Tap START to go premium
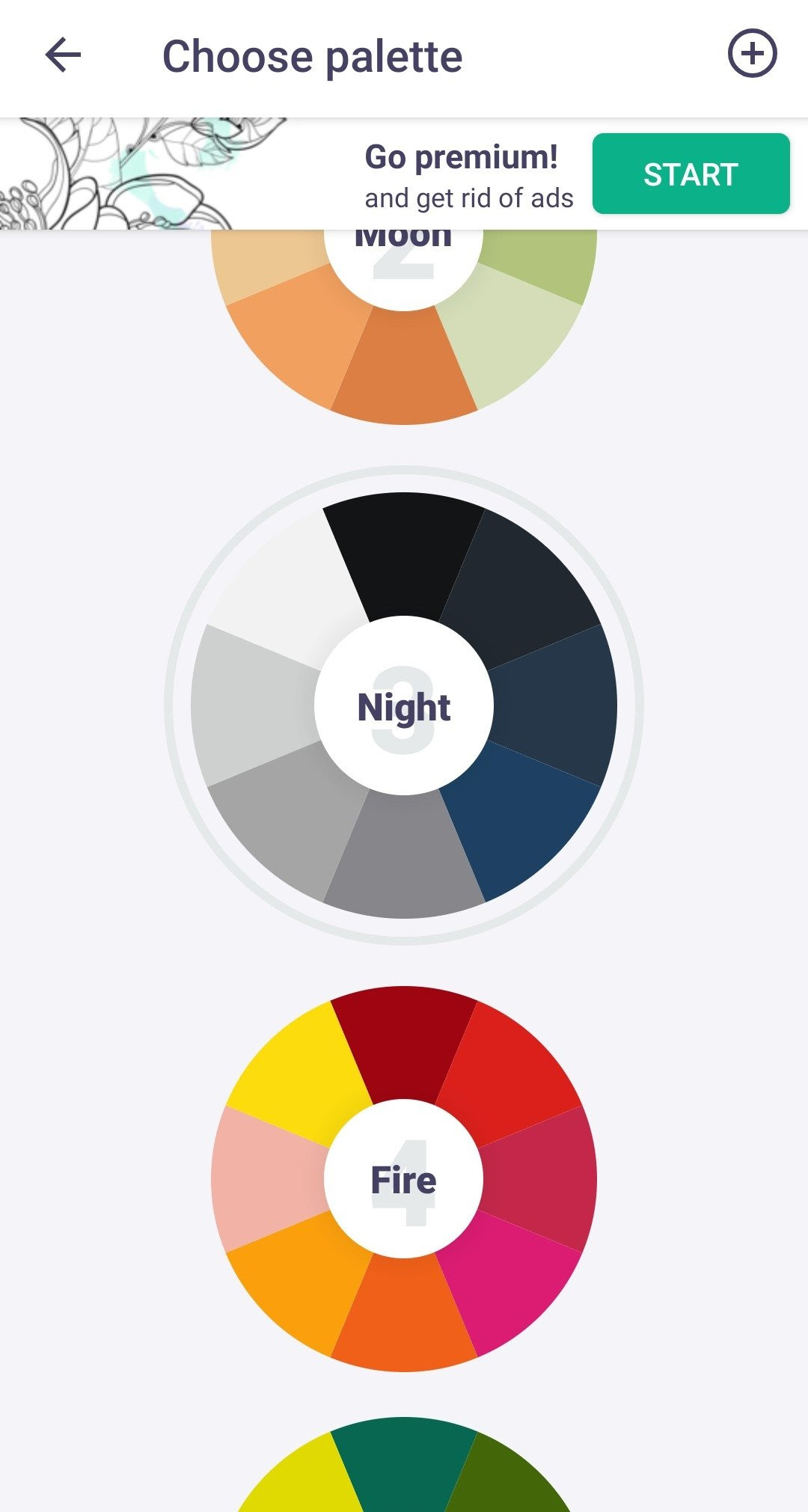This screenshot has width=808, height=1512. click(691, 174)
